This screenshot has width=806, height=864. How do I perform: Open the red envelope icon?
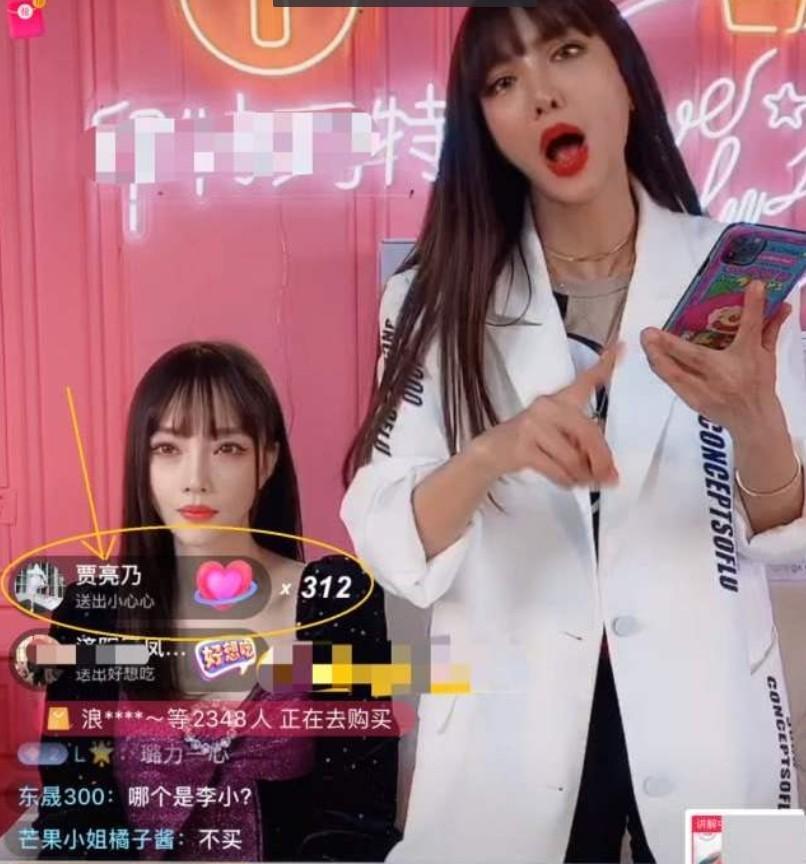pyautogui.click(x=24, y=18)
